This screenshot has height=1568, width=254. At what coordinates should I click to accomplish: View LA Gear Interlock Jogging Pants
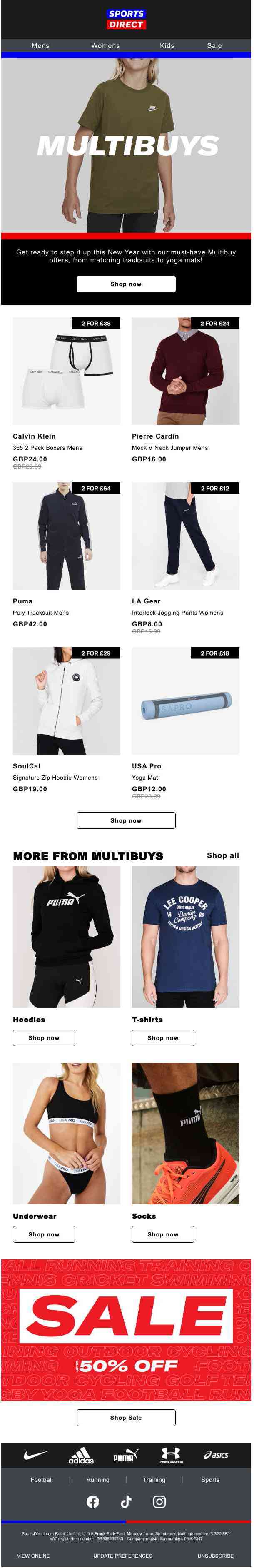185,536
